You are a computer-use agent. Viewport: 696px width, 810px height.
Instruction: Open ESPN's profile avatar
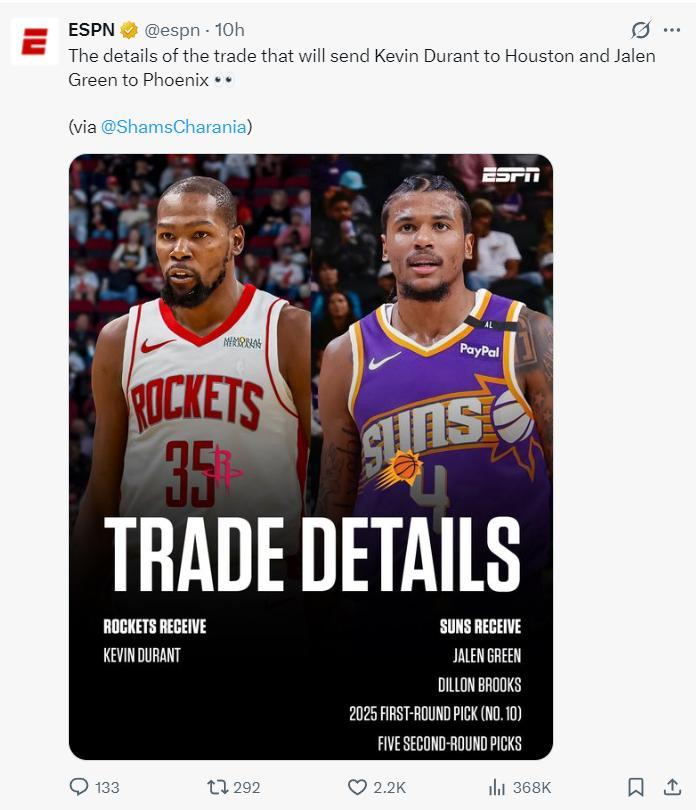pos(34,41)
